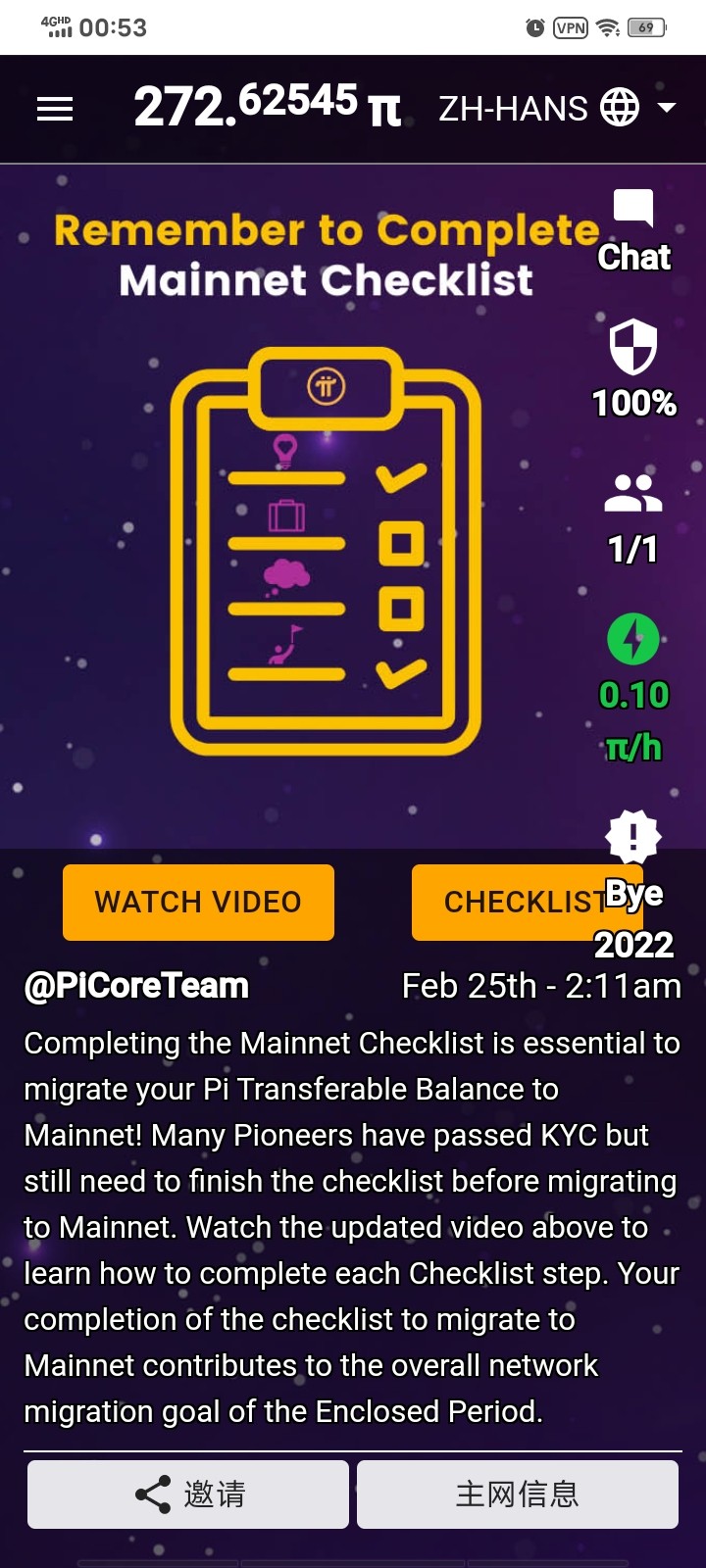The width and height of the screenshot is (706, 1568).
Task: Open the Chat icon
Action: [633, 210]
